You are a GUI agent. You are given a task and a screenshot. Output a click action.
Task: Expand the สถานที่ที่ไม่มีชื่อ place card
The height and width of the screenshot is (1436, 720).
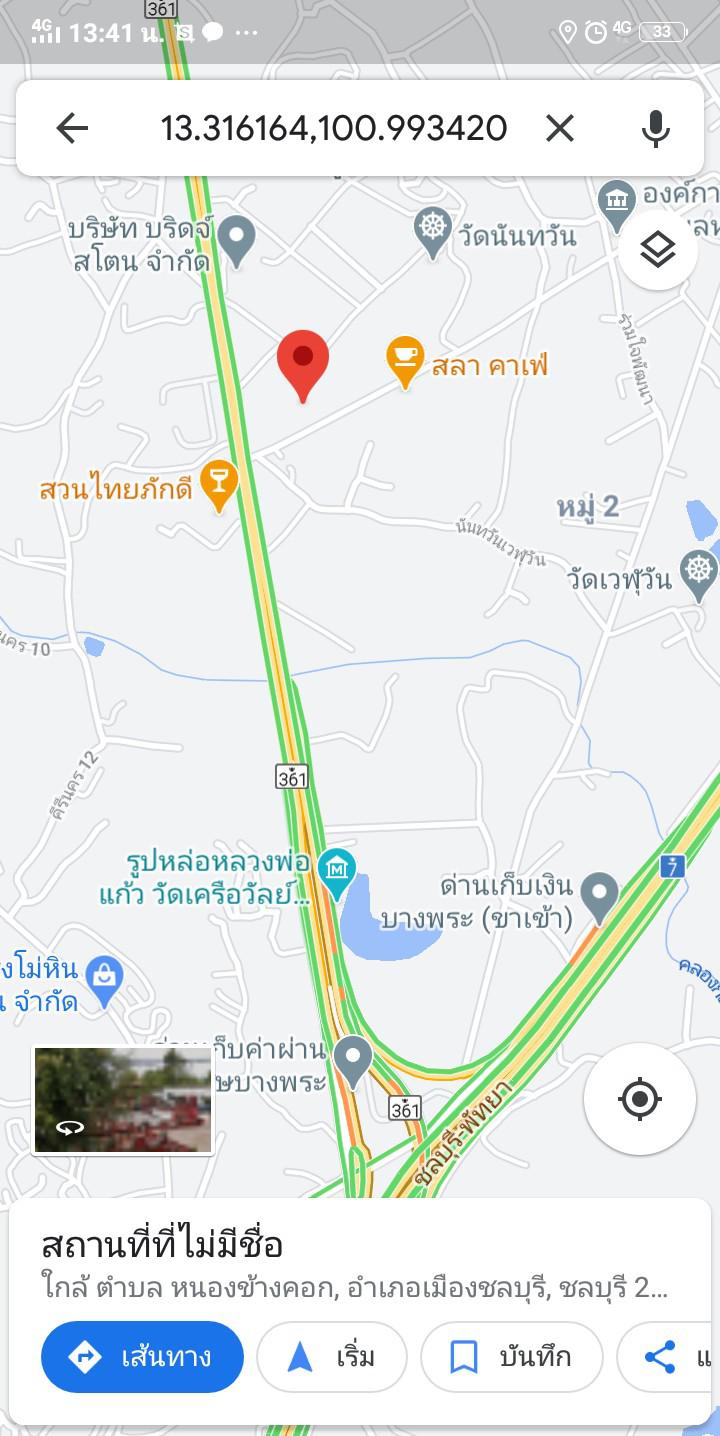360,1262
